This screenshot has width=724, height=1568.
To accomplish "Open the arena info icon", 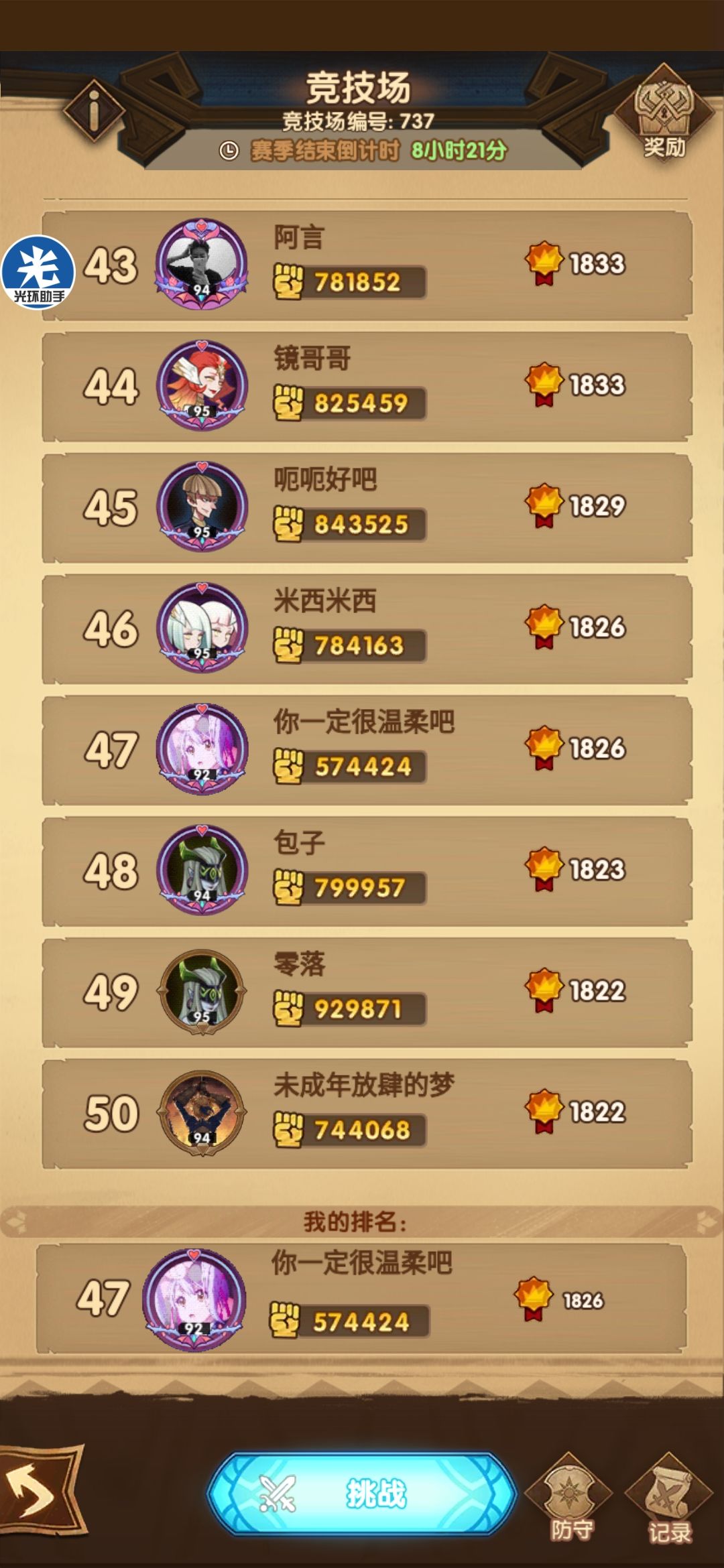I will tap(94, 111).
